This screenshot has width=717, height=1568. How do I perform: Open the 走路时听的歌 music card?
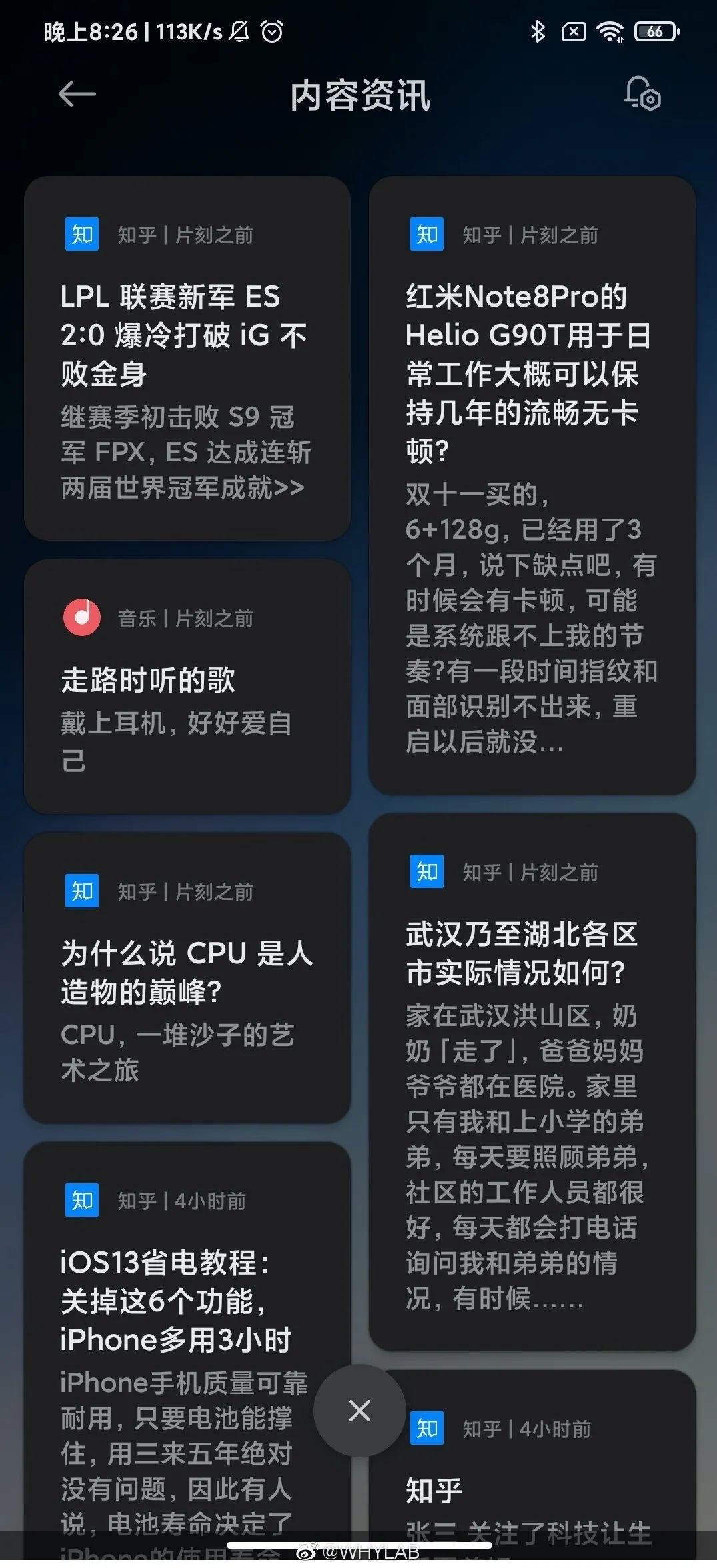tap(187, 686)
